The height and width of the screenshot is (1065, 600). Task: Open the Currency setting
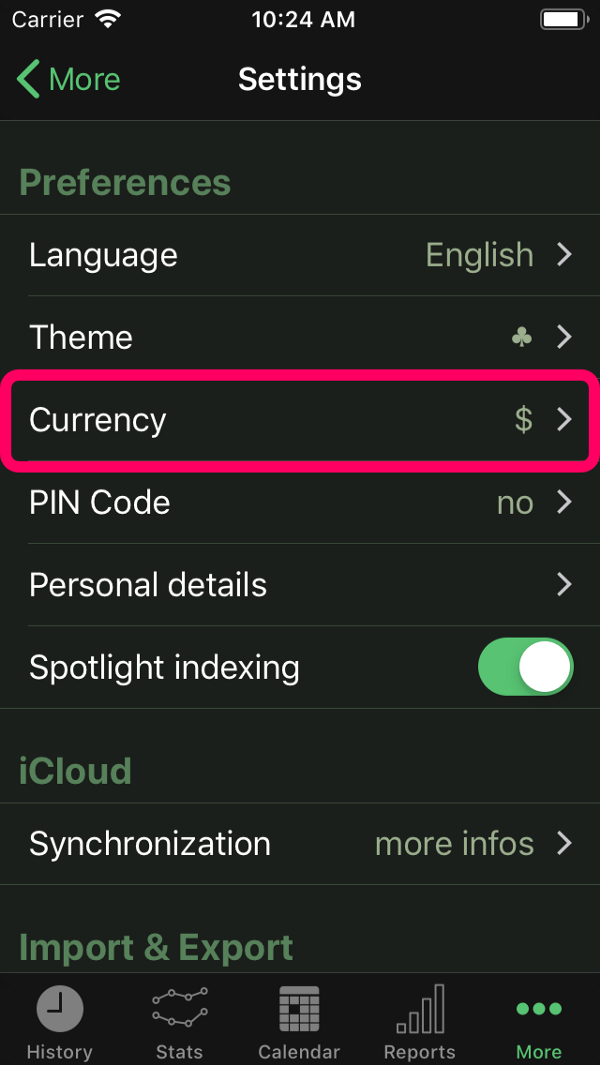point(300,420)
